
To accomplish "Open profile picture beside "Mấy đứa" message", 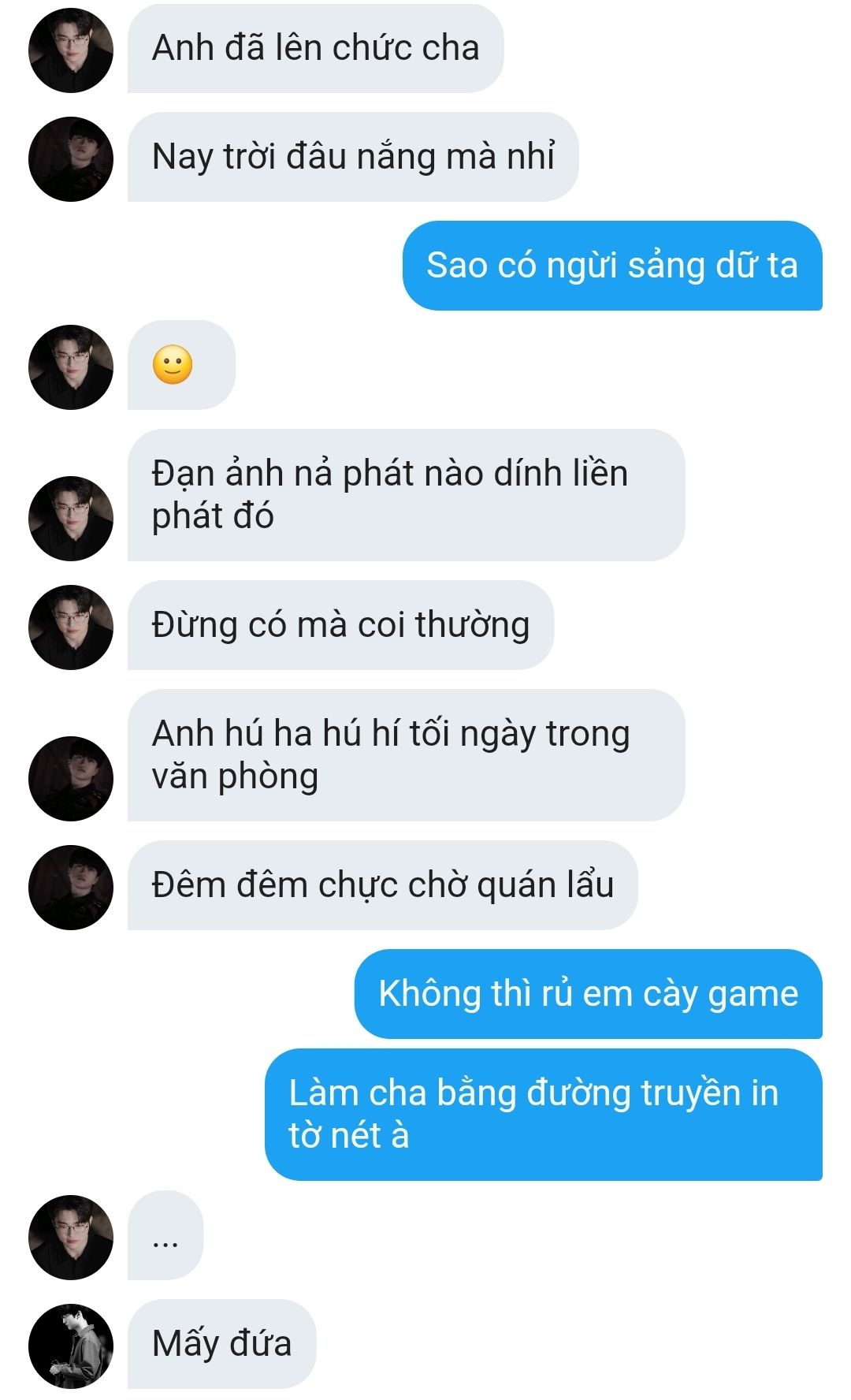I will (x=71, y=1346).
